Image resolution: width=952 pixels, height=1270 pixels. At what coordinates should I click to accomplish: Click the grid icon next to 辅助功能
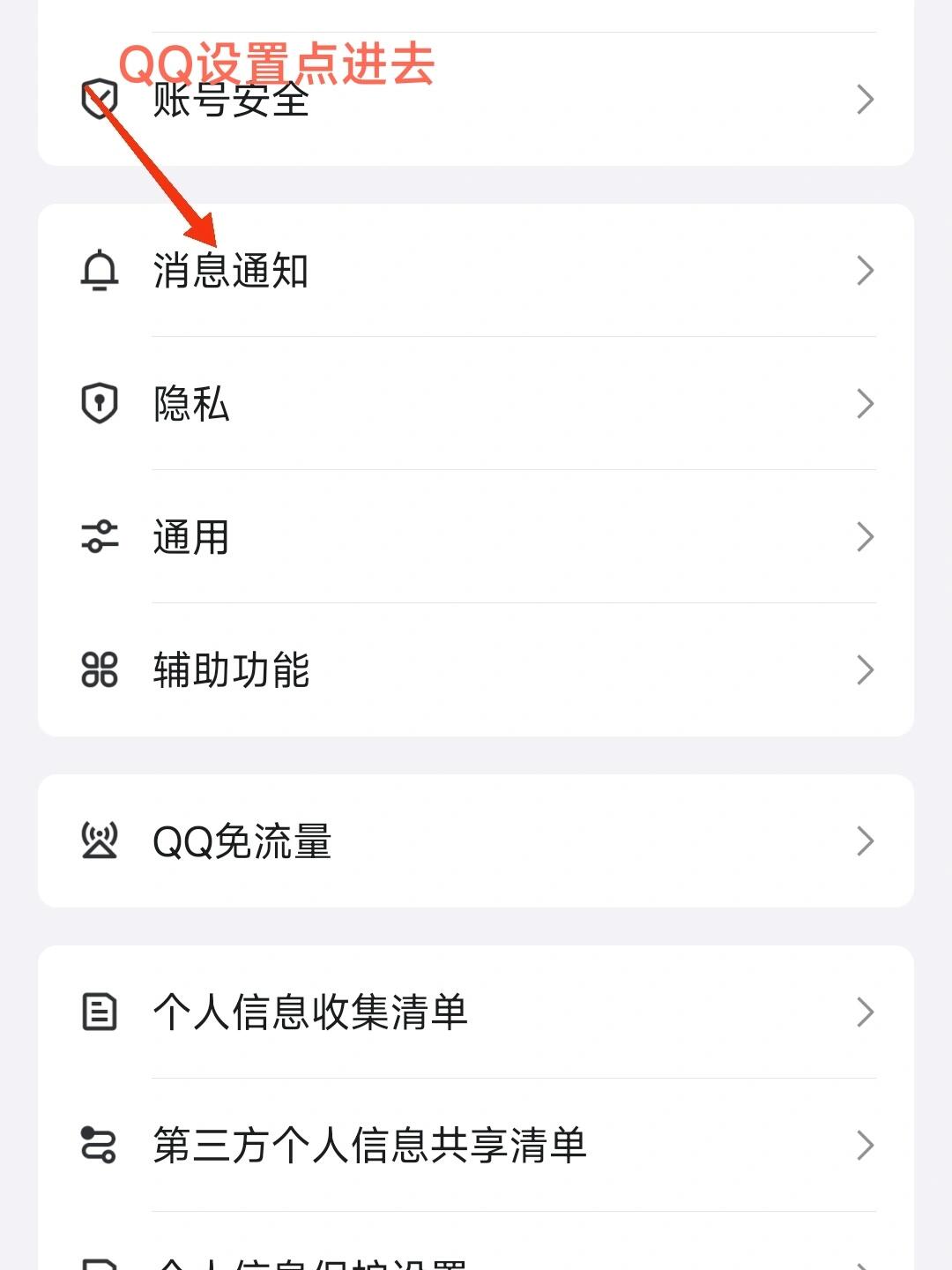[x=100, y=670]
